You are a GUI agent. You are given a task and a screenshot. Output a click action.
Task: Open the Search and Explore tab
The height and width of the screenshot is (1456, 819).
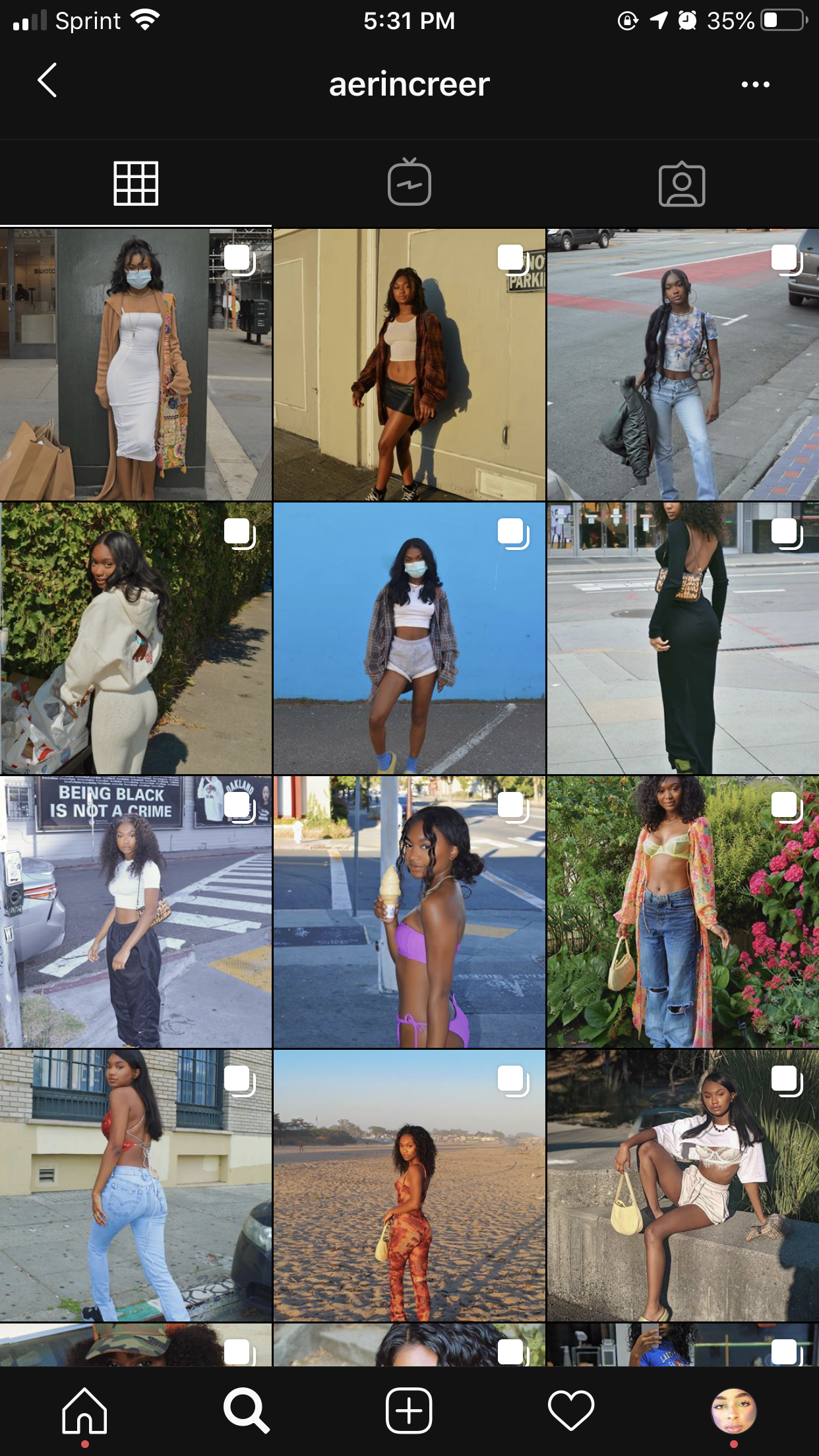coord(246,1410)
